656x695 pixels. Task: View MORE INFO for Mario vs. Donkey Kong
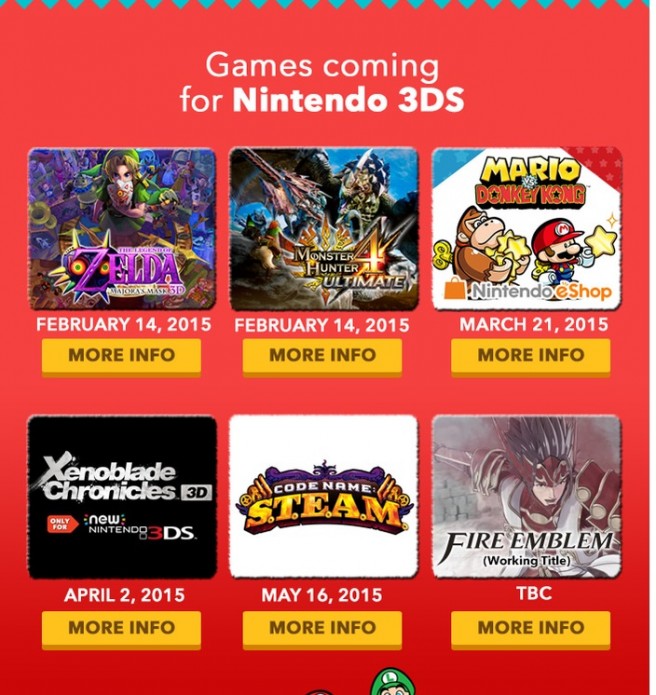530,355
